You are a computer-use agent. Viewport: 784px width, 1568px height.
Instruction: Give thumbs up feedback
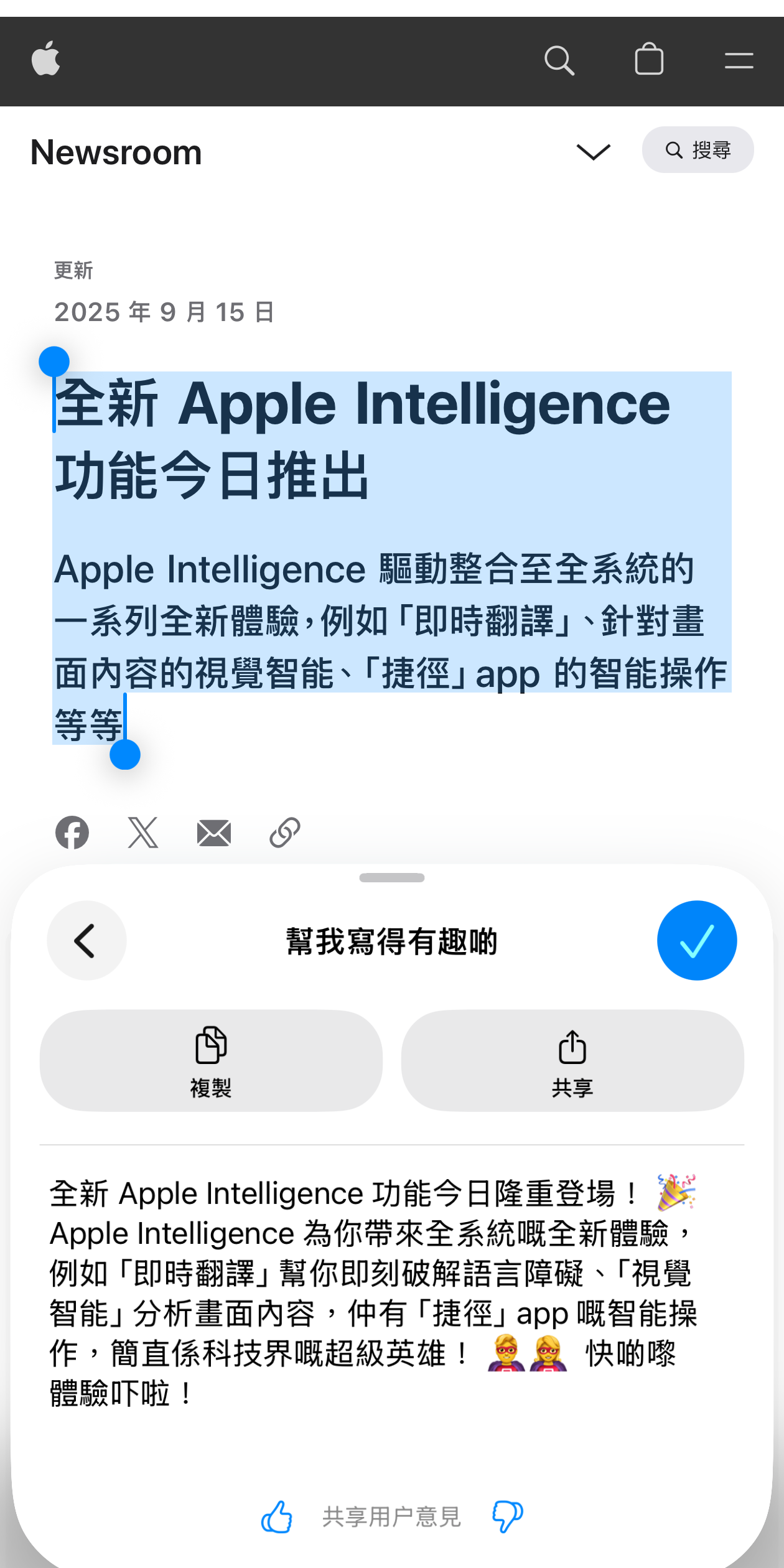(x=277, y=1516)
